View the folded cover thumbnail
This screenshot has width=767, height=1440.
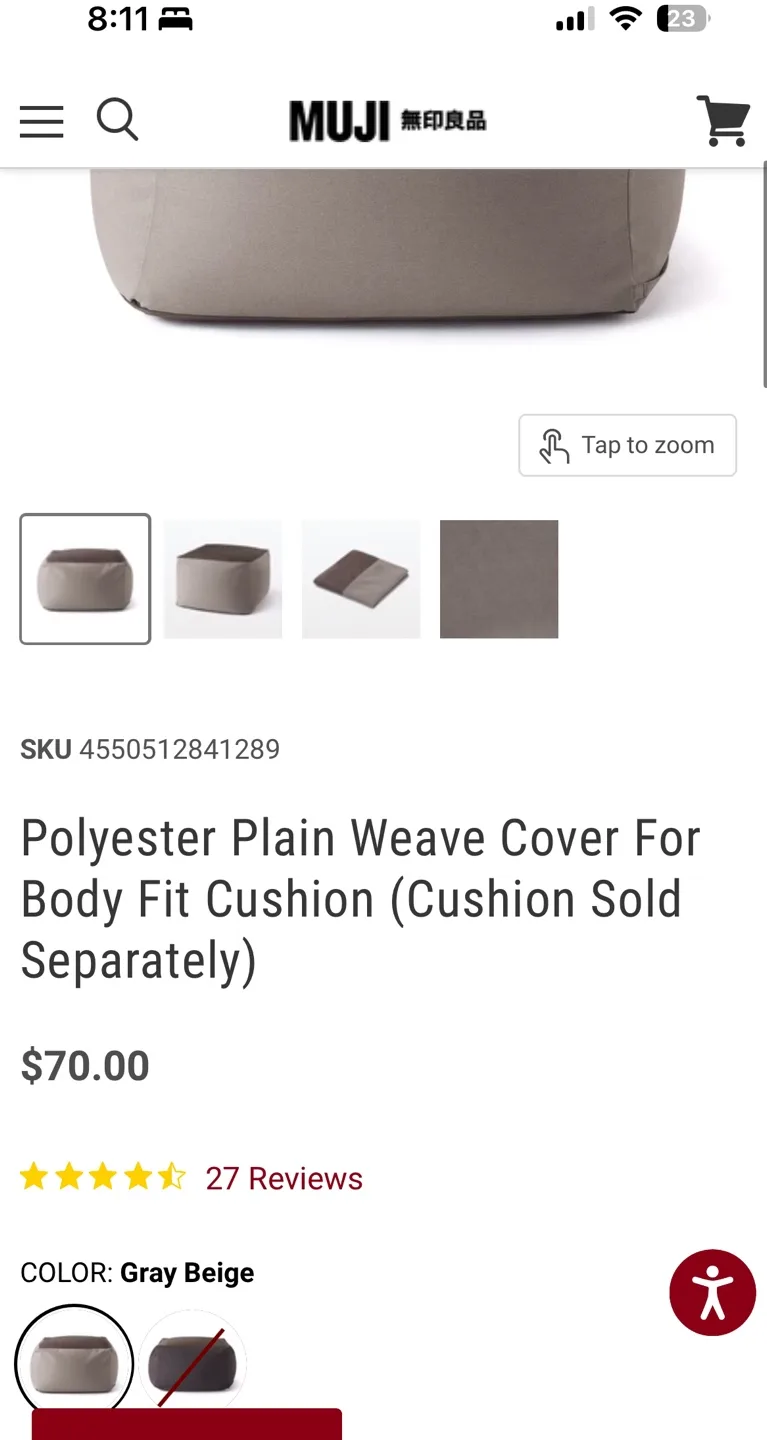click(x=360, y=579)
